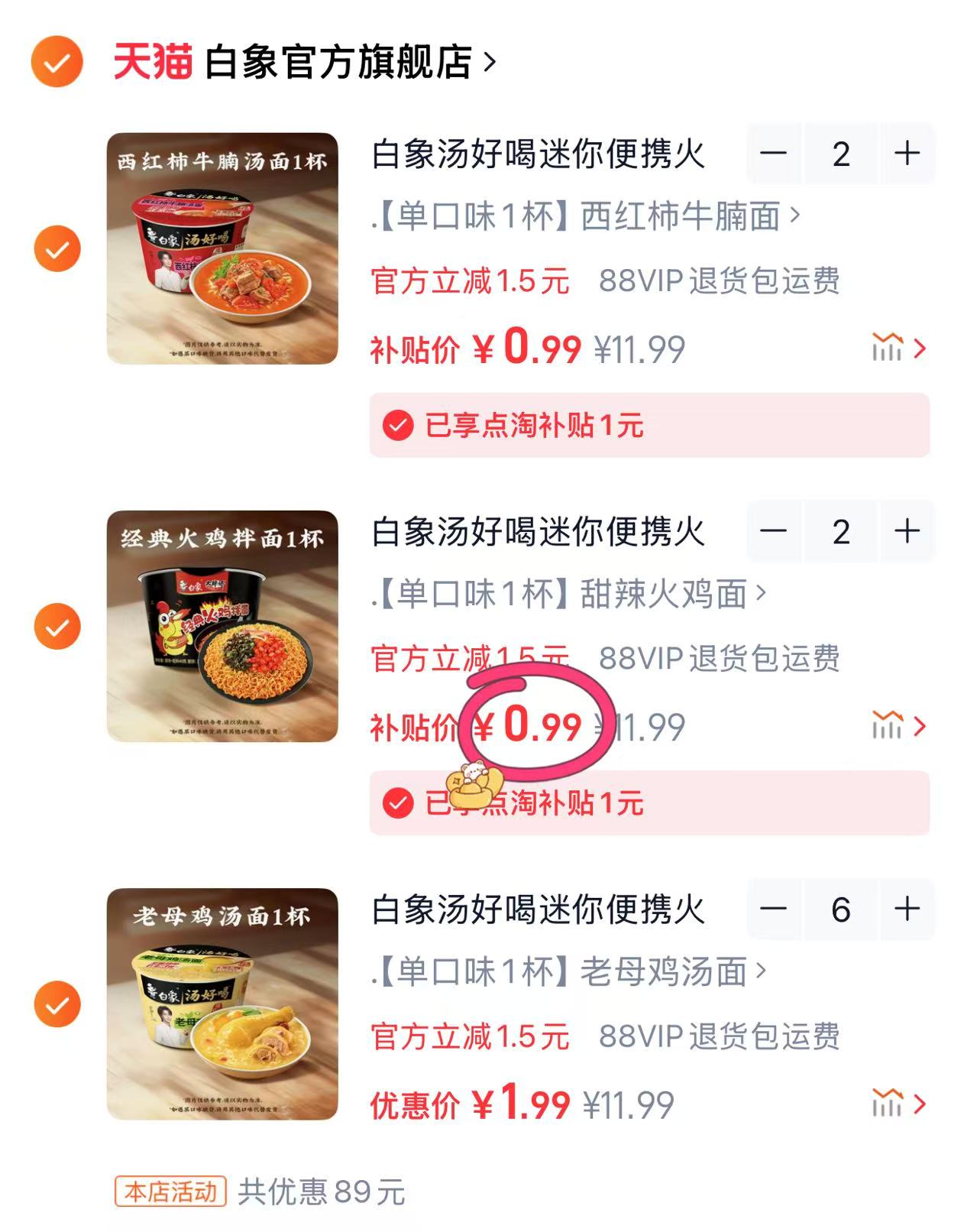This screenshot has width=977, height=1232.
Task: Uncheck the 白象官方旗舰店 store checkbox
Action: click(x=56, y=59)
